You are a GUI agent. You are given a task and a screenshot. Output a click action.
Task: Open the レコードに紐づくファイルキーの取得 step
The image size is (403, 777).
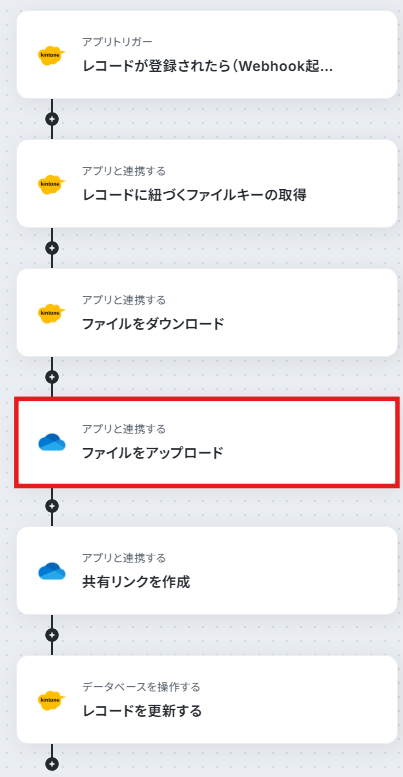(x=207, y=184)
